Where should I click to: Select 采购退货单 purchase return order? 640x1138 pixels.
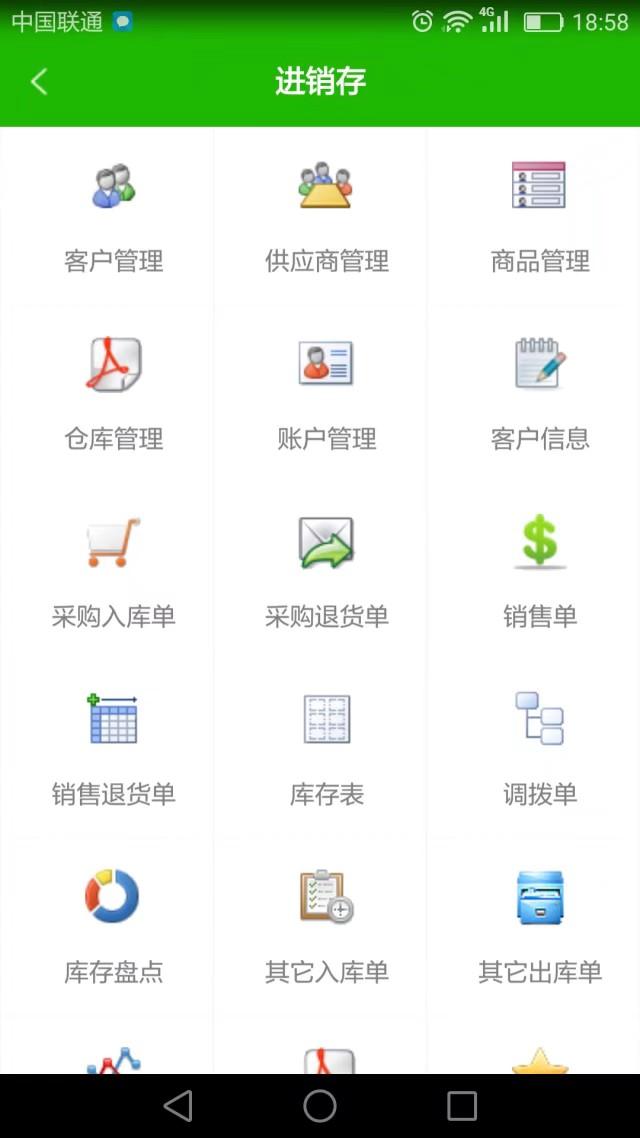(x=327, y=572)
